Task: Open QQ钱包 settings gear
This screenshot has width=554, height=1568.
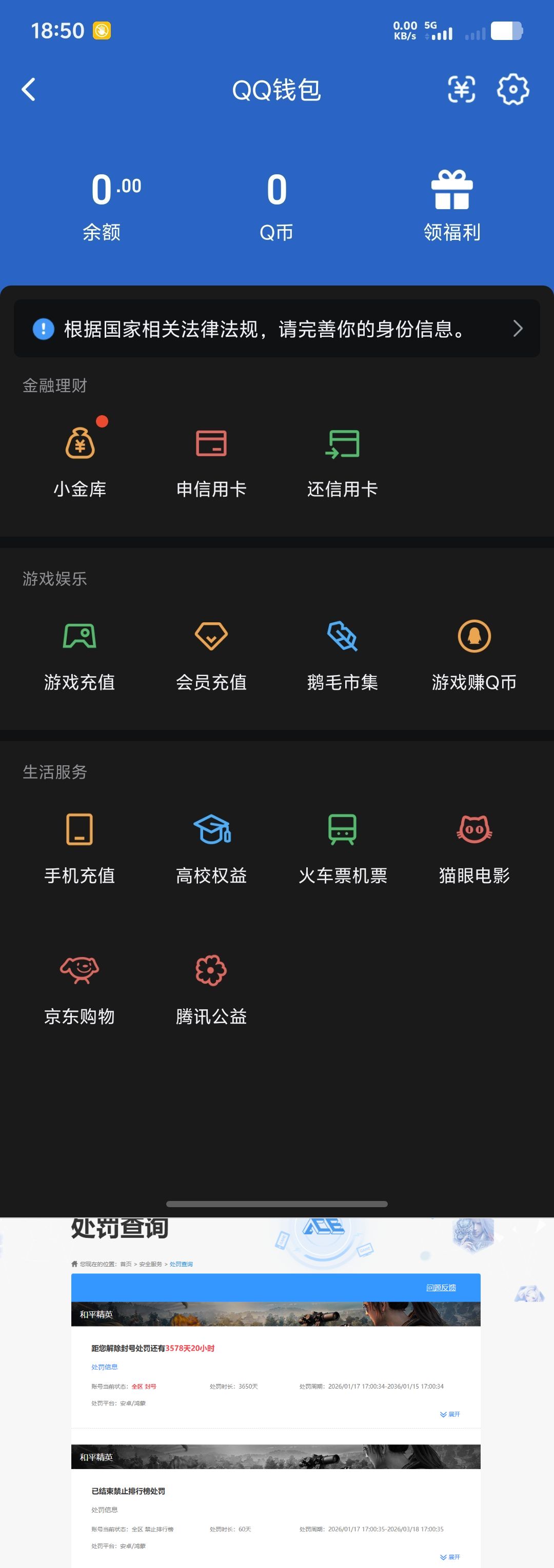Action: pyautogui.click(x=513, y=90)
